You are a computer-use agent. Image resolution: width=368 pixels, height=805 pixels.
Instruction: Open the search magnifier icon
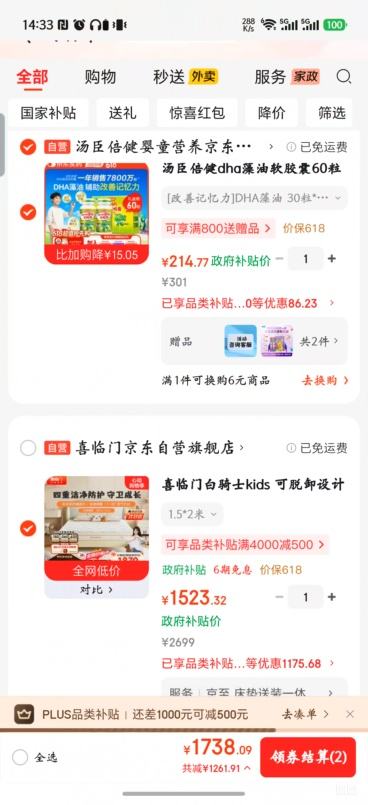tap(343, 77)
